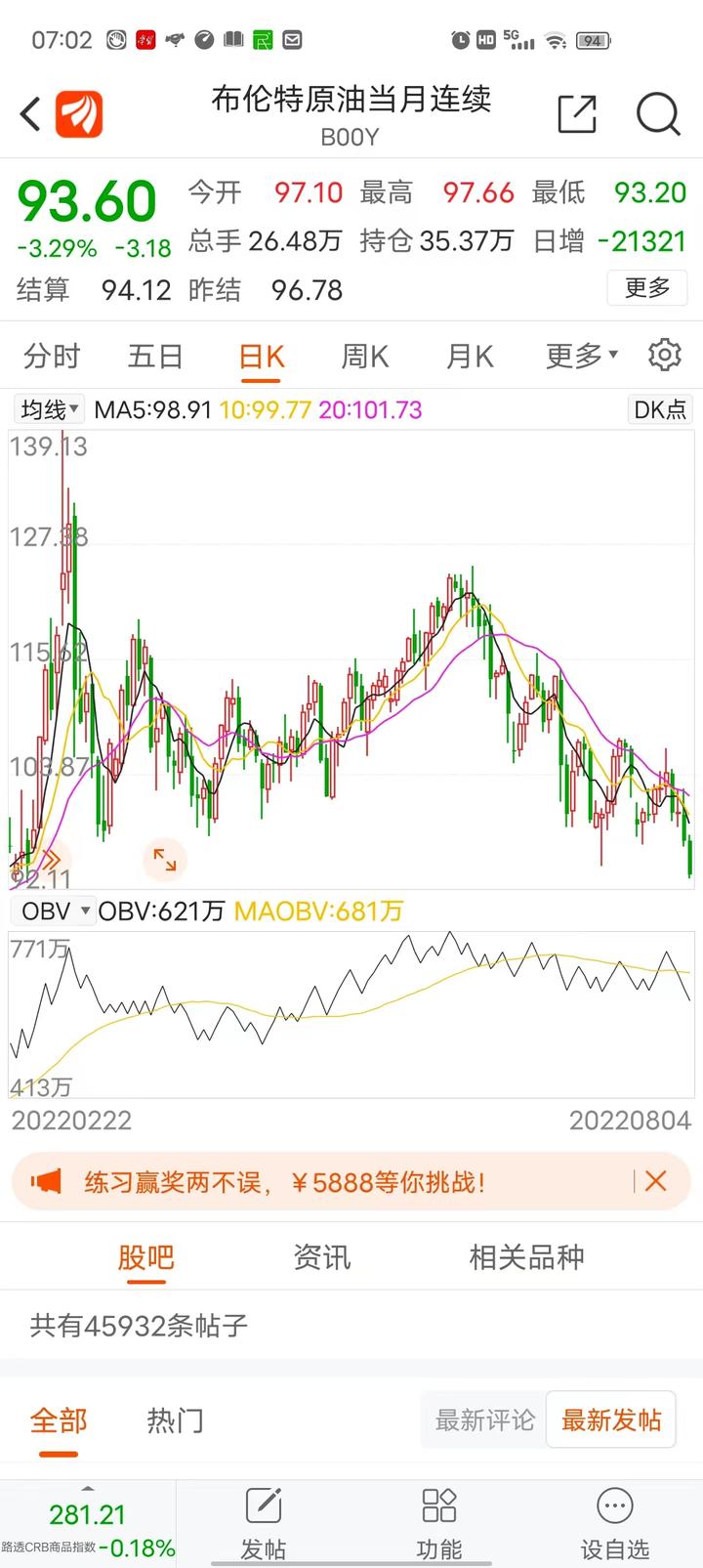Share this Brent crude quote page
Image resolution: width=703 pixels, height=1568 pixels.
577,114
